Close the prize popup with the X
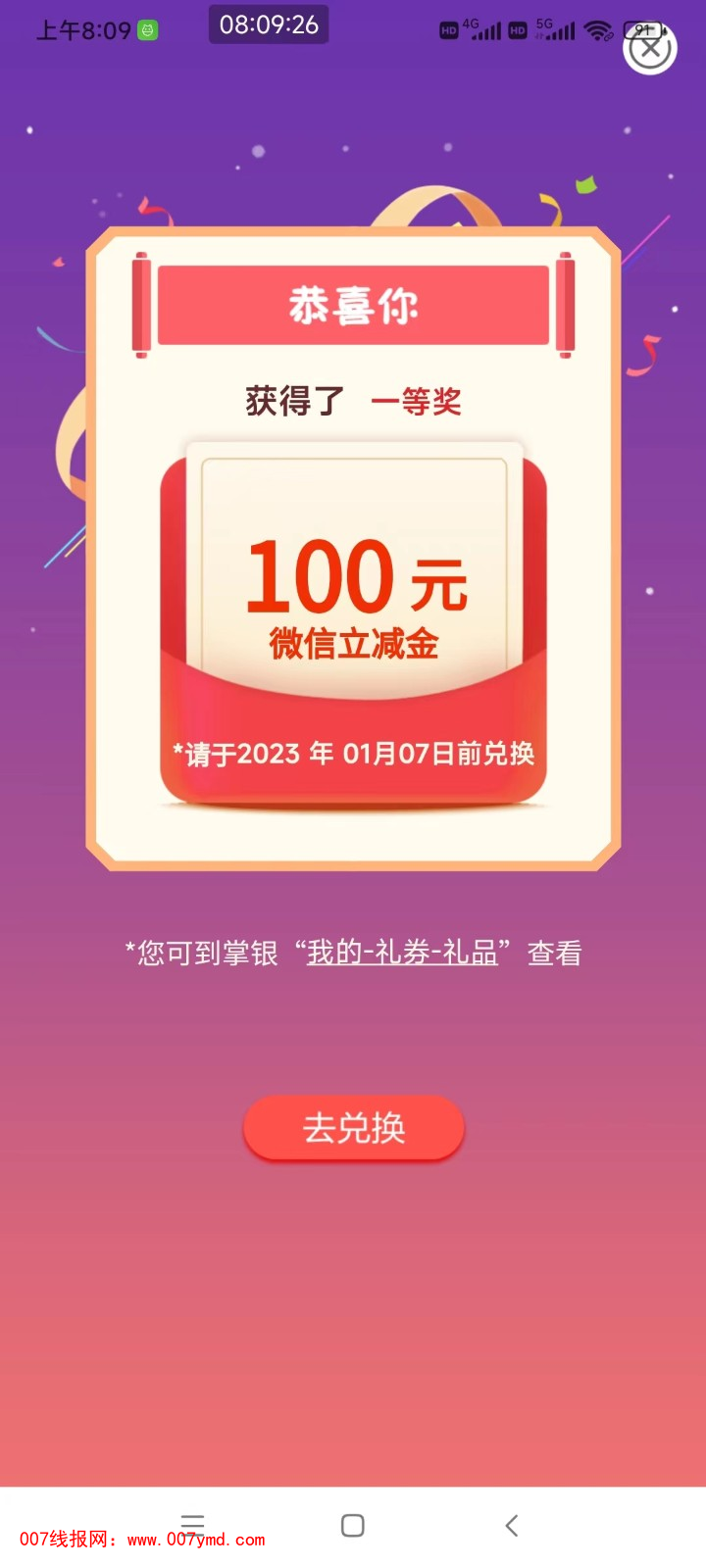Viewport: 706px width, 1568px height. coord(649,48)
